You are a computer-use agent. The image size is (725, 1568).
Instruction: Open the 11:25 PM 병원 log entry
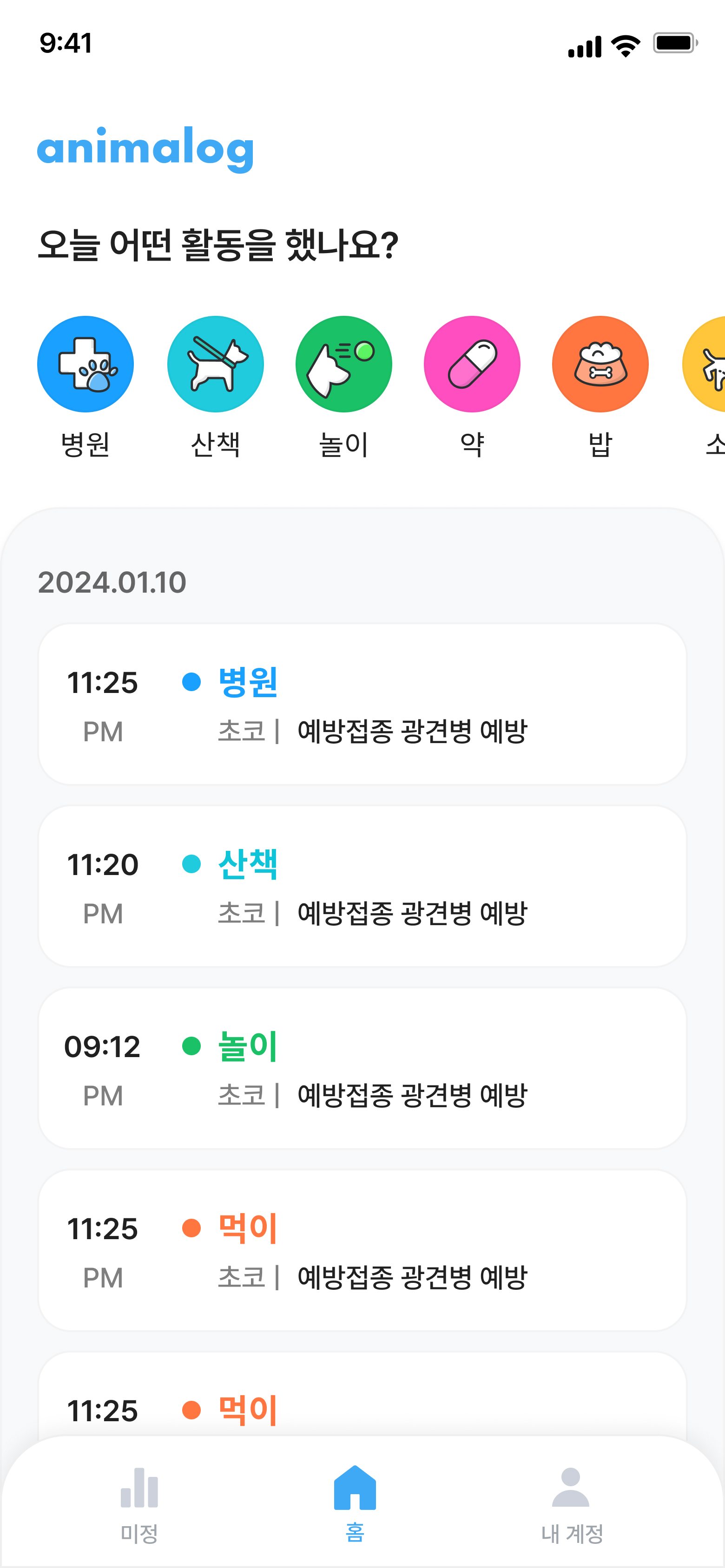coord(362,704)
